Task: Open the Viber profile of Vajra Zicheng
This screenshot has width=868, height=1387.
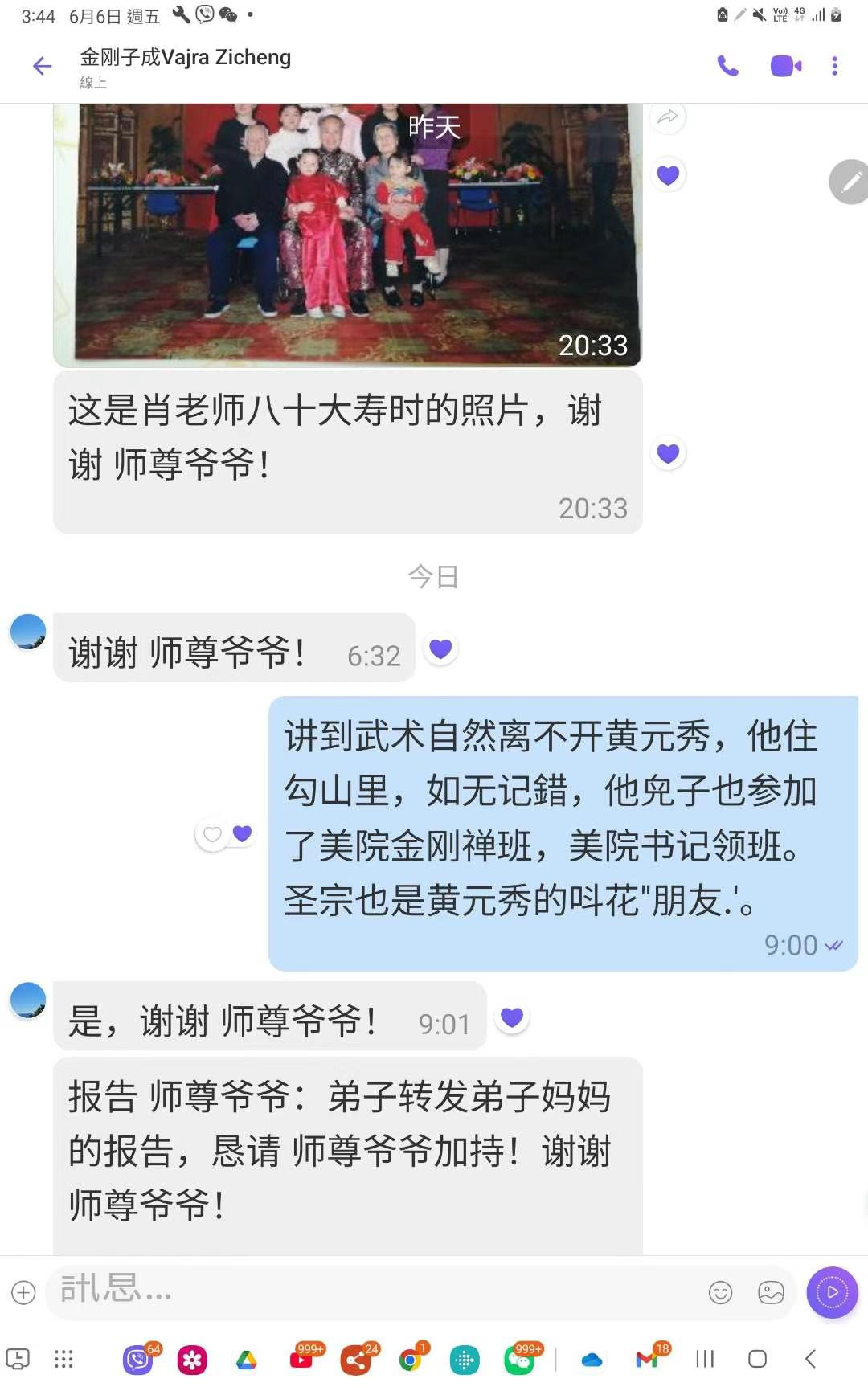Action: point(185,58)
